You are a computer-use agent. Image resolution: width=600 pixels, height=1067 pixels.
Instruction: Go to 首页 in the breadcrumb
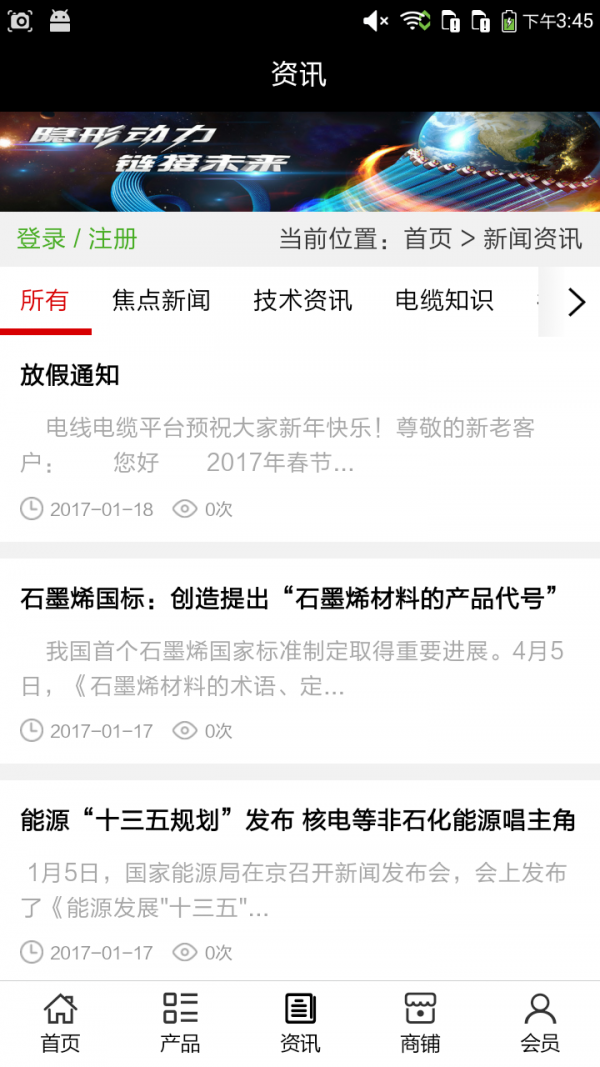[428, 239]
